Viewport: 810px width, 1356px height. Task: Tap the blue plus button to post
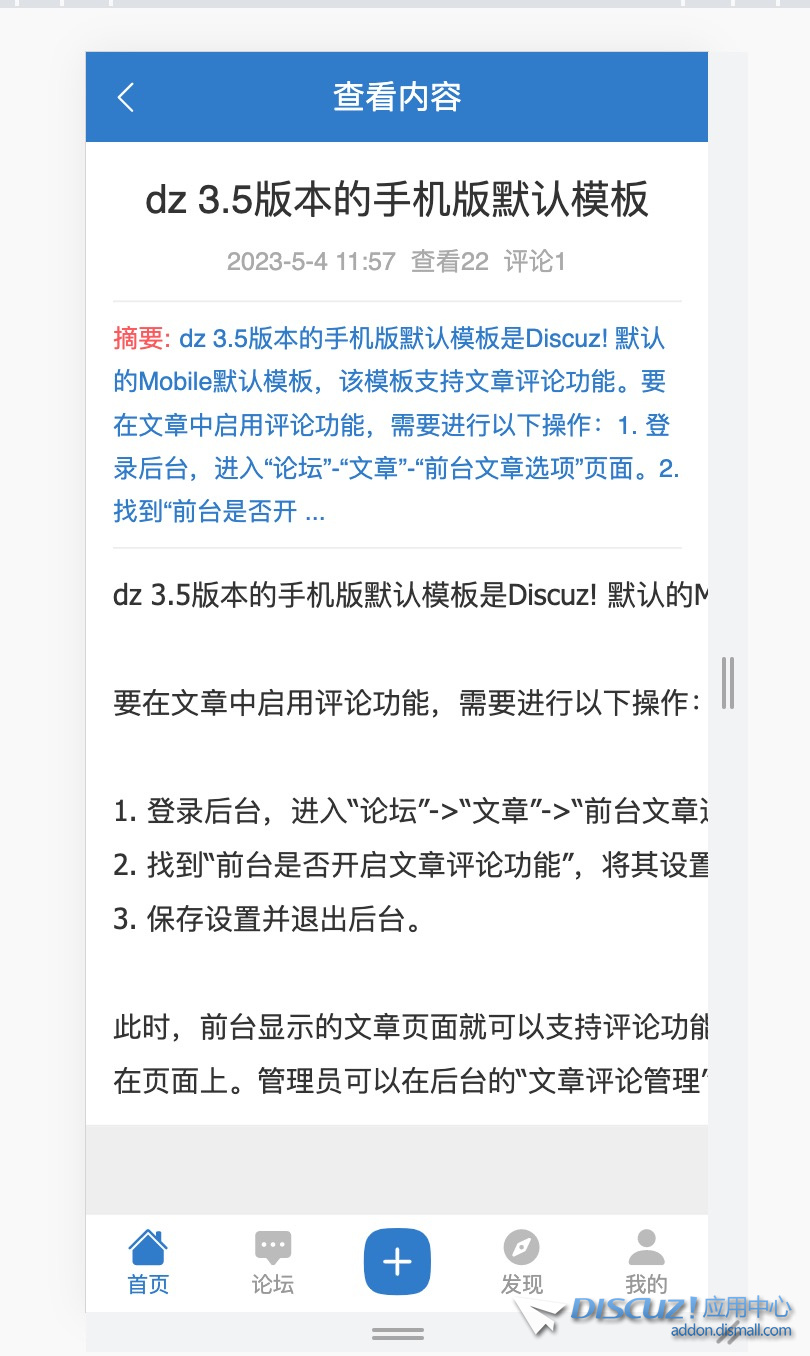click(x=397, y=1262)
